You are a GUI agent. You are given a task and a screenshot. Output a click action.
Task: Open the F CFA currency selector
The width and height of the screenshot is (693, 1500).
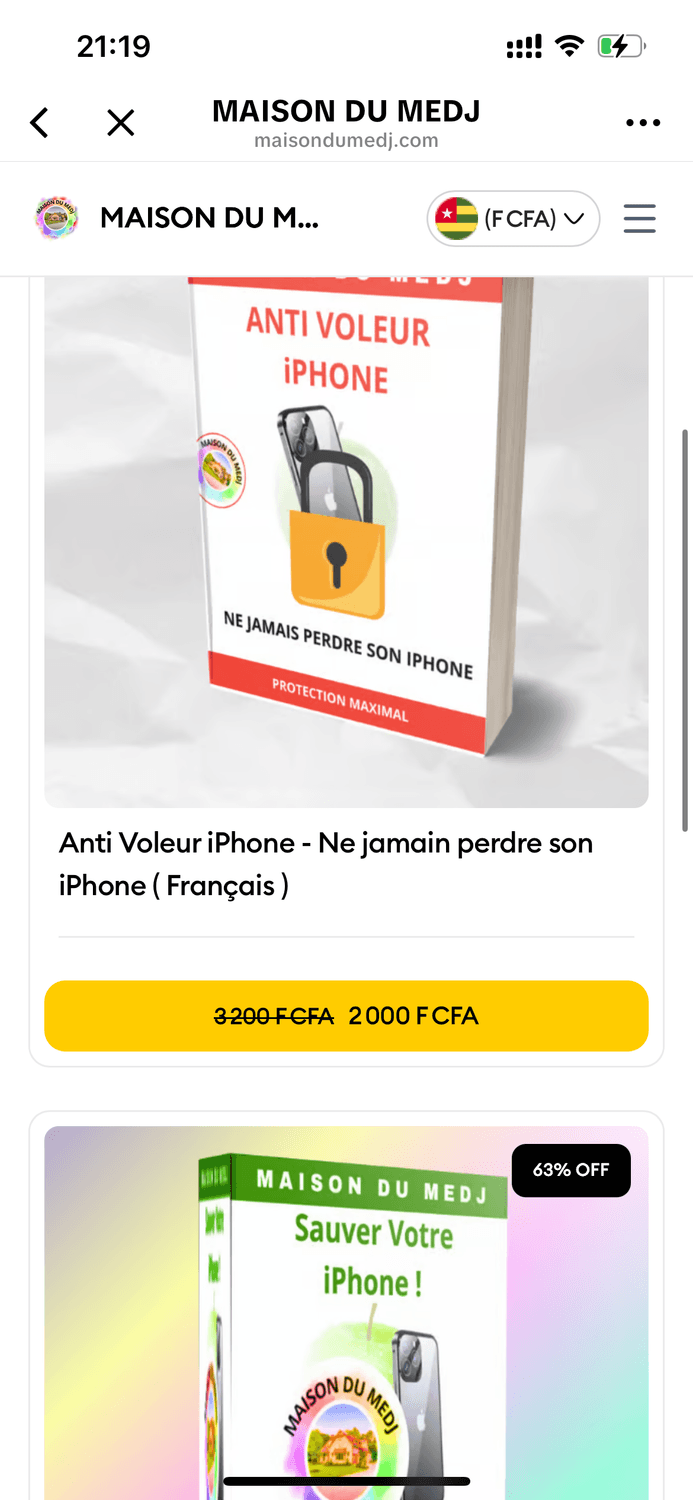[x=514, y=218]
